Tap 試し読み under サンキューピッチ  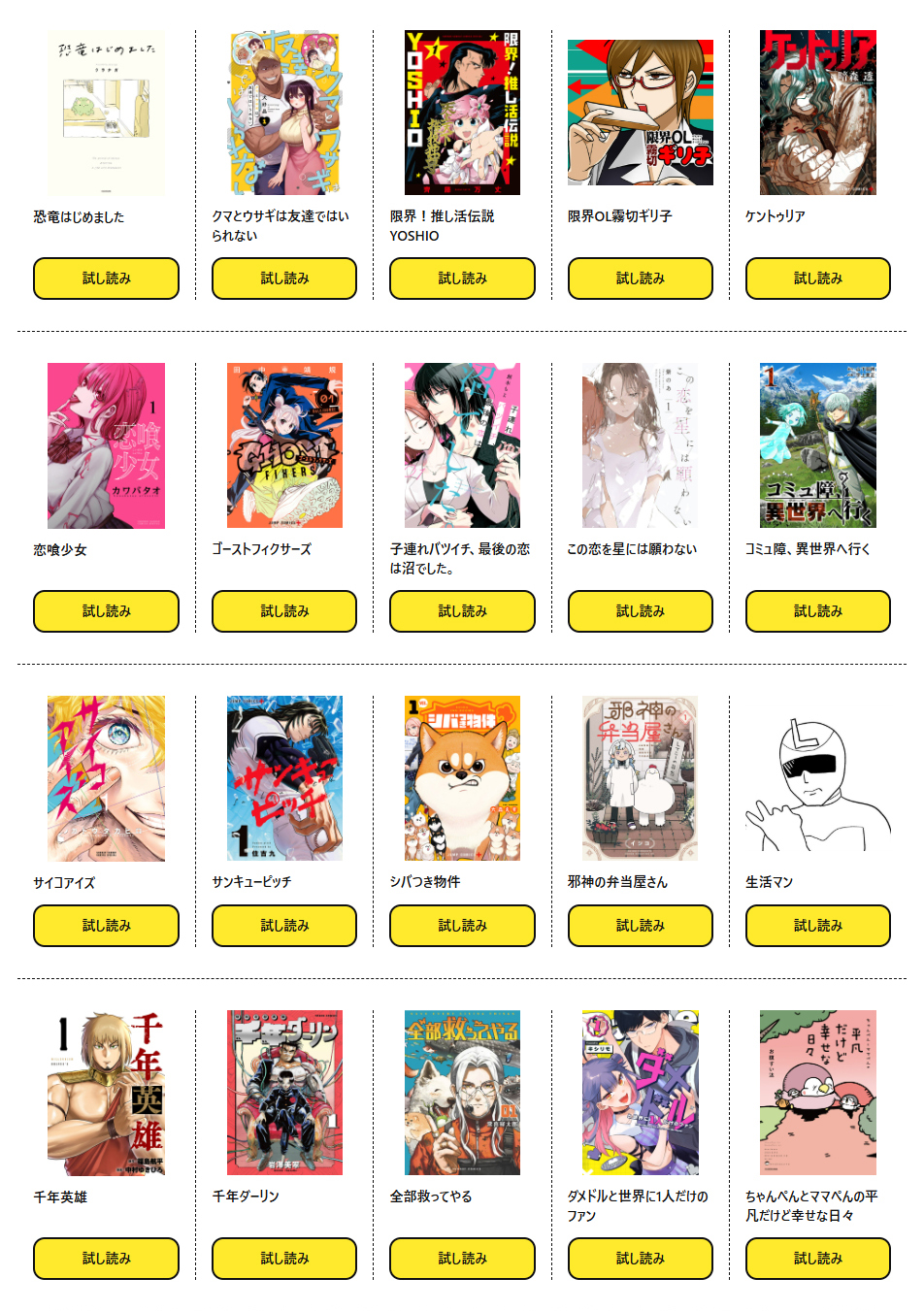pos(283,926)
